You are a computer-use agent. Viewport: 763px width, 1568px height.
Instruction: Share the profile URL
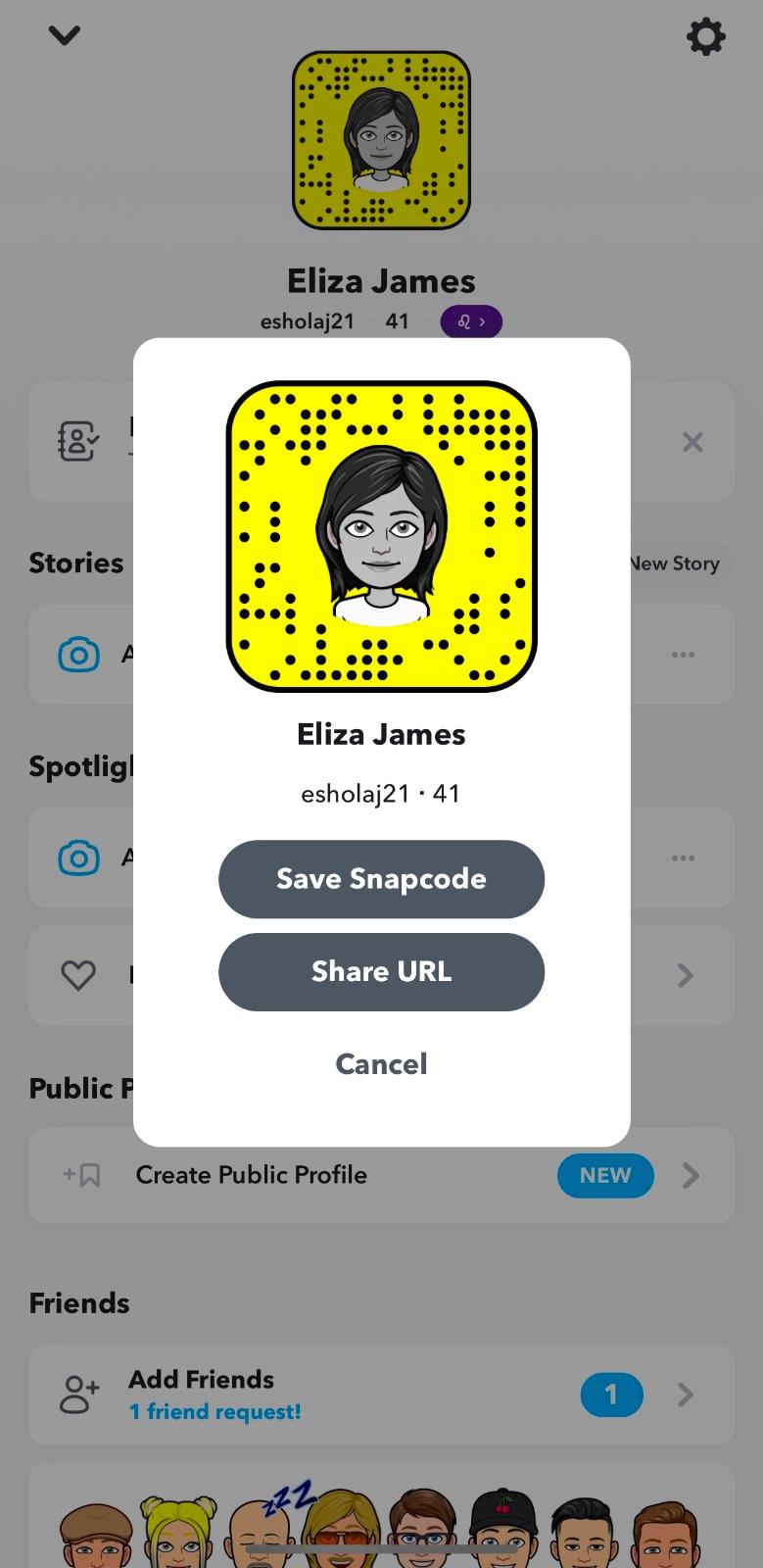tap(381, 972)
